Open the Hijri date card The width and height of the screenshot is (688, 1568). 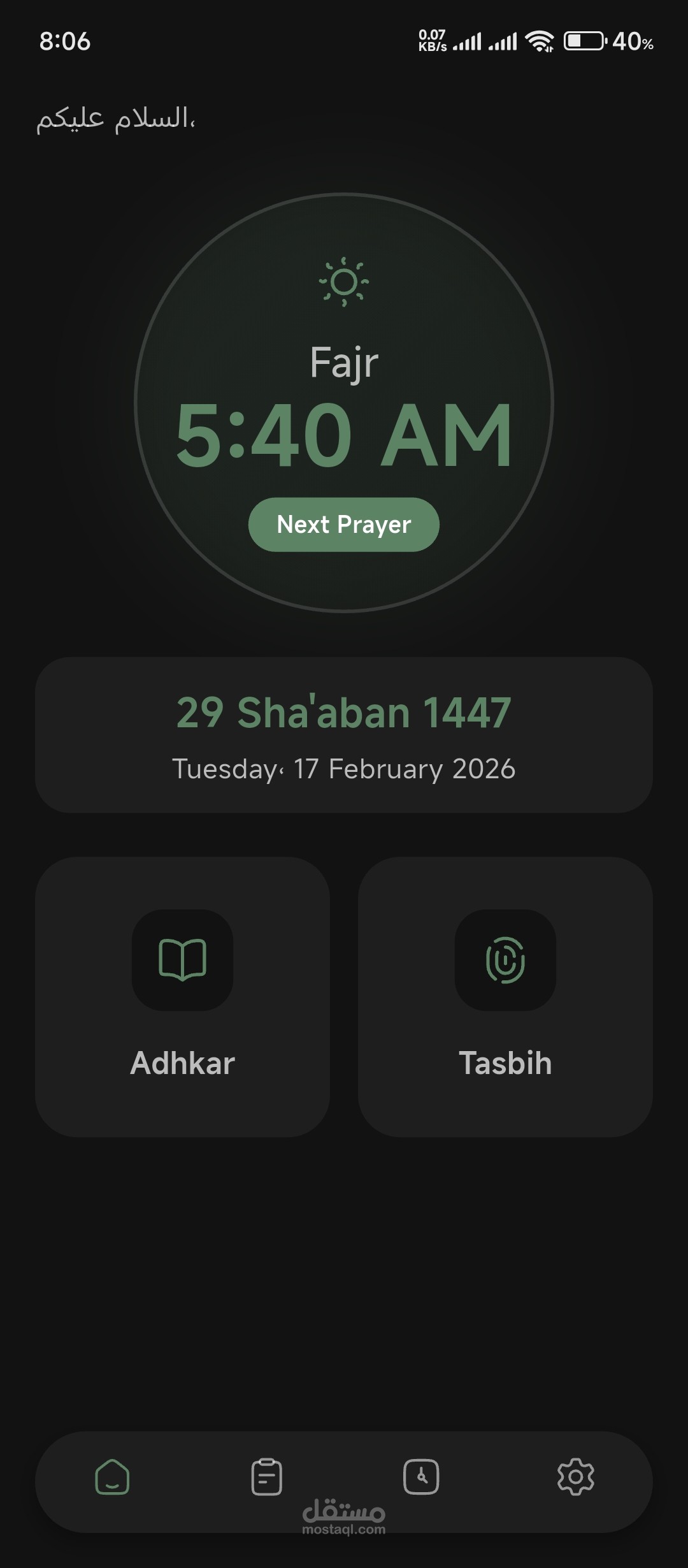[x=344, y=735]
